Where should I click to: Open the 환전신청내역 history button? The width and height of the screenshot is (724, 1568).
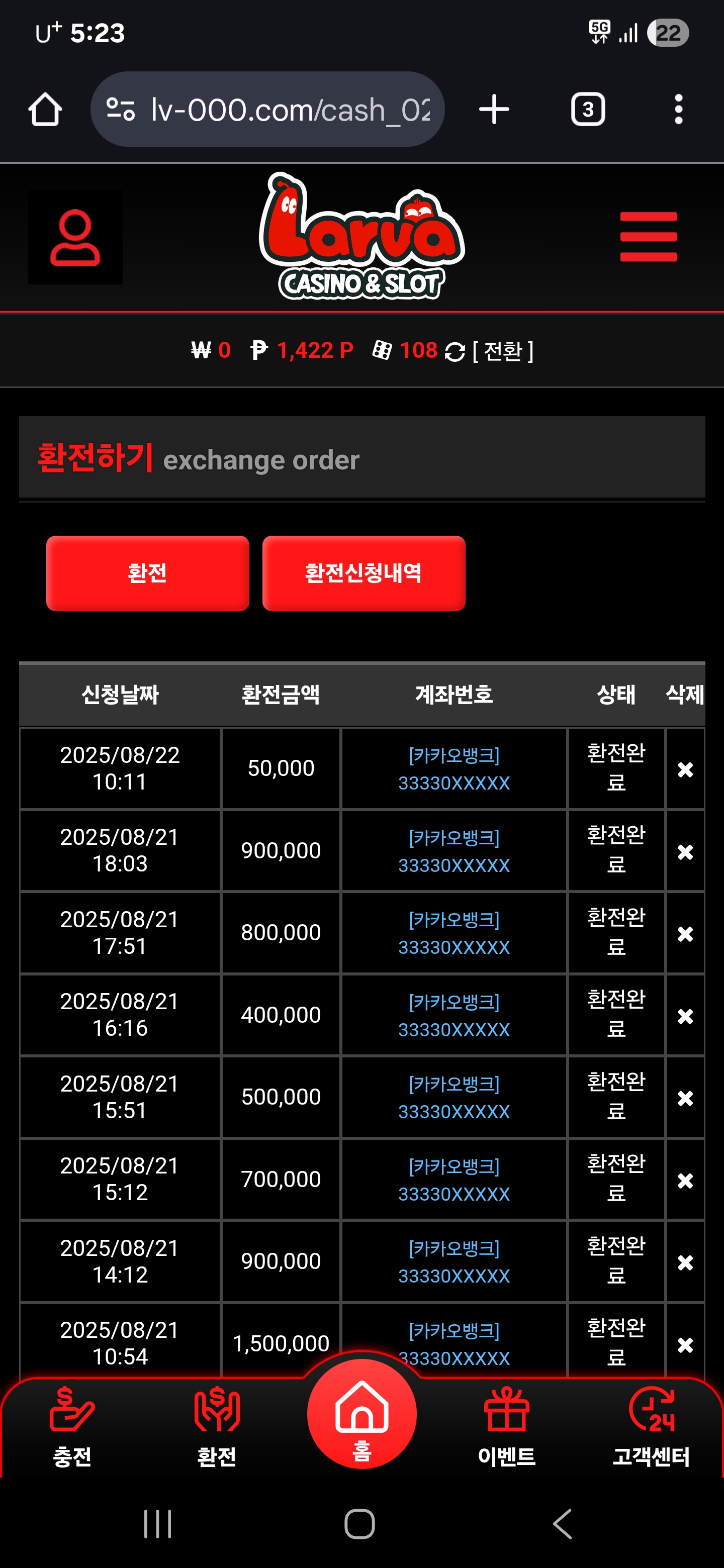click(364, 573)
